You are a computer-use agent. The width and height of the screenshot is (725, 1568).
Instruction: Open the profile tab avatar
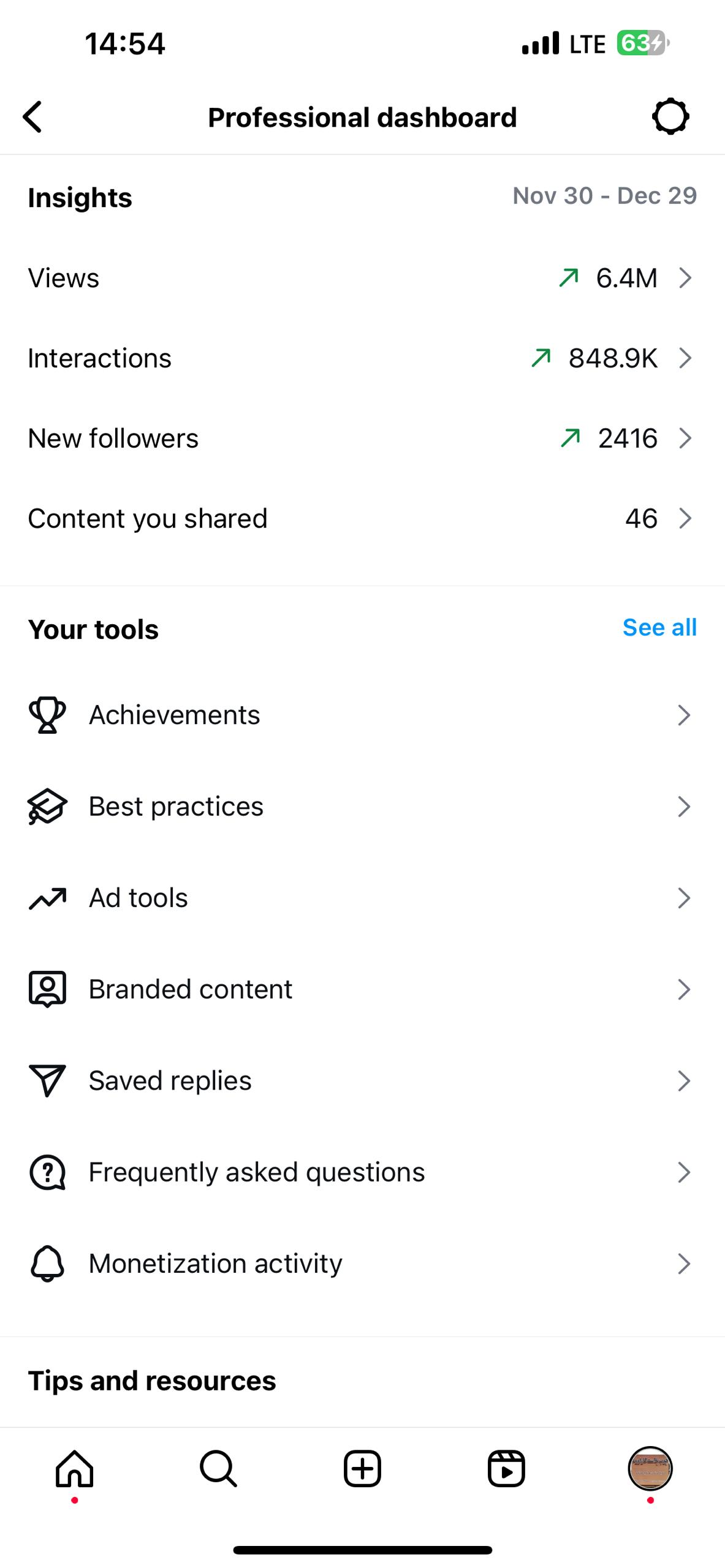(x=650, y=1468)
